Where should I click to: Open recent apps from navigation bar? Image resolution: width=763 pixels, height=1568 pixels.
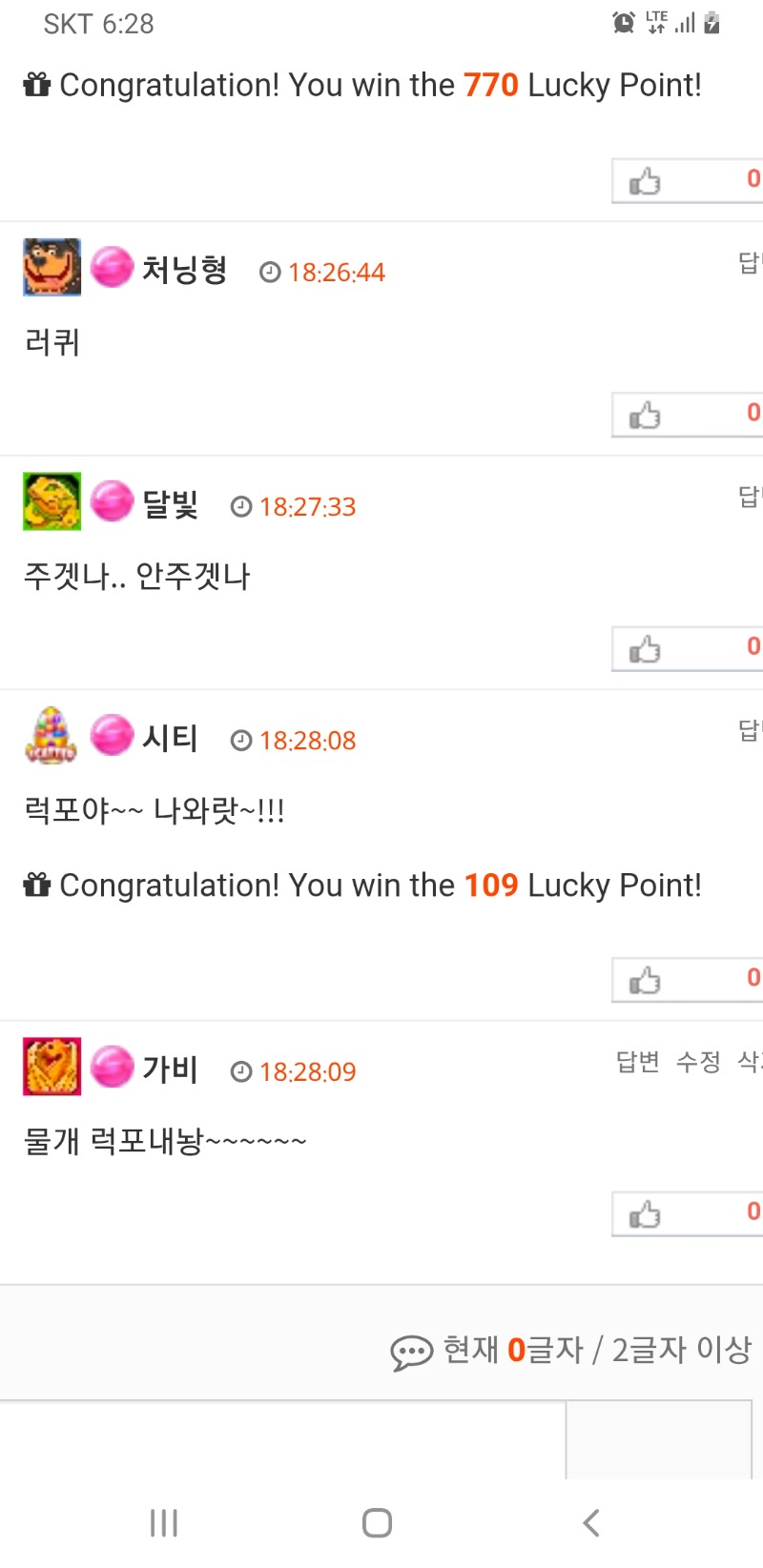pos(164,1522)
